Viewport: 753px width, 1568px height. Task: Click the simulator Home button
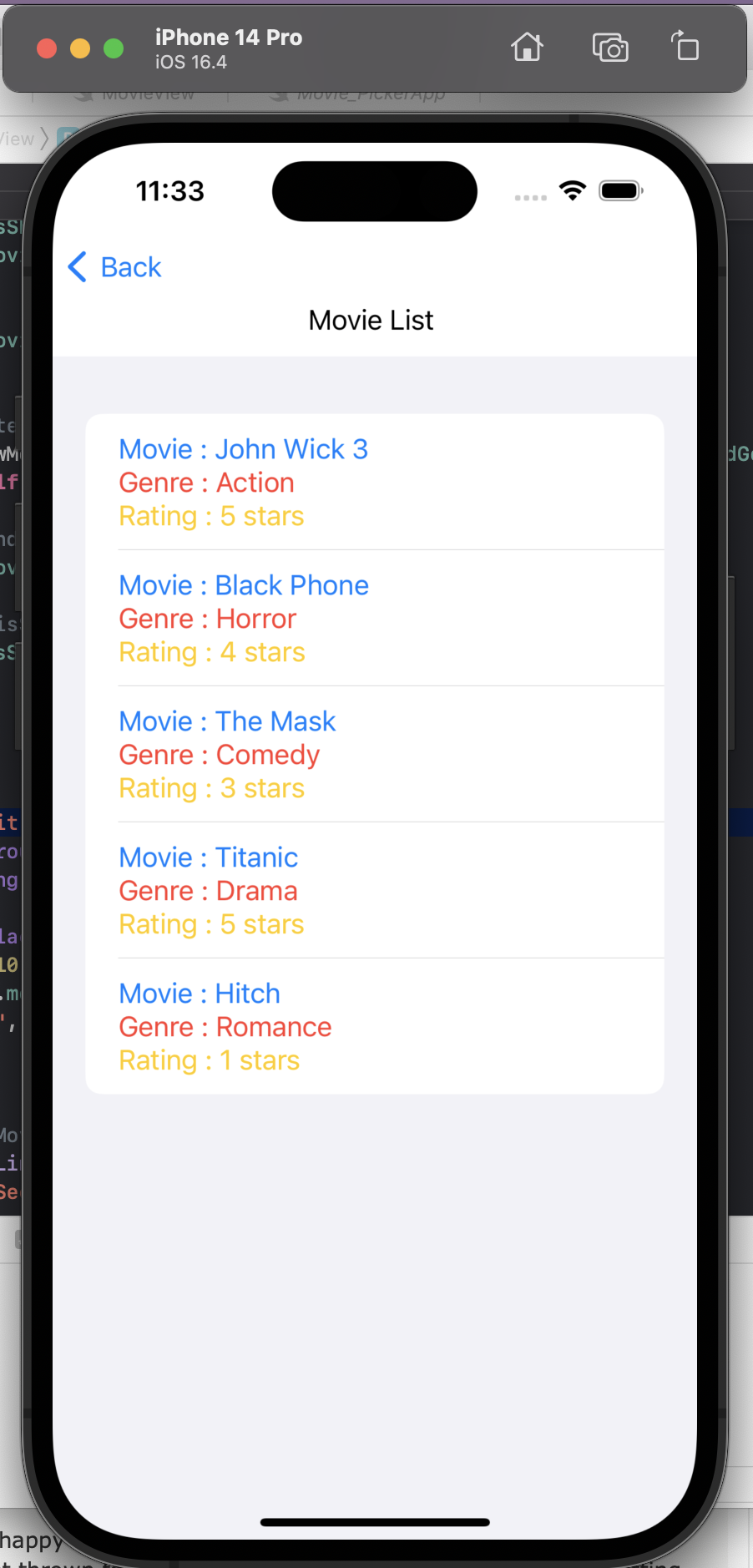pyautogui.click(x=527, y=48)
